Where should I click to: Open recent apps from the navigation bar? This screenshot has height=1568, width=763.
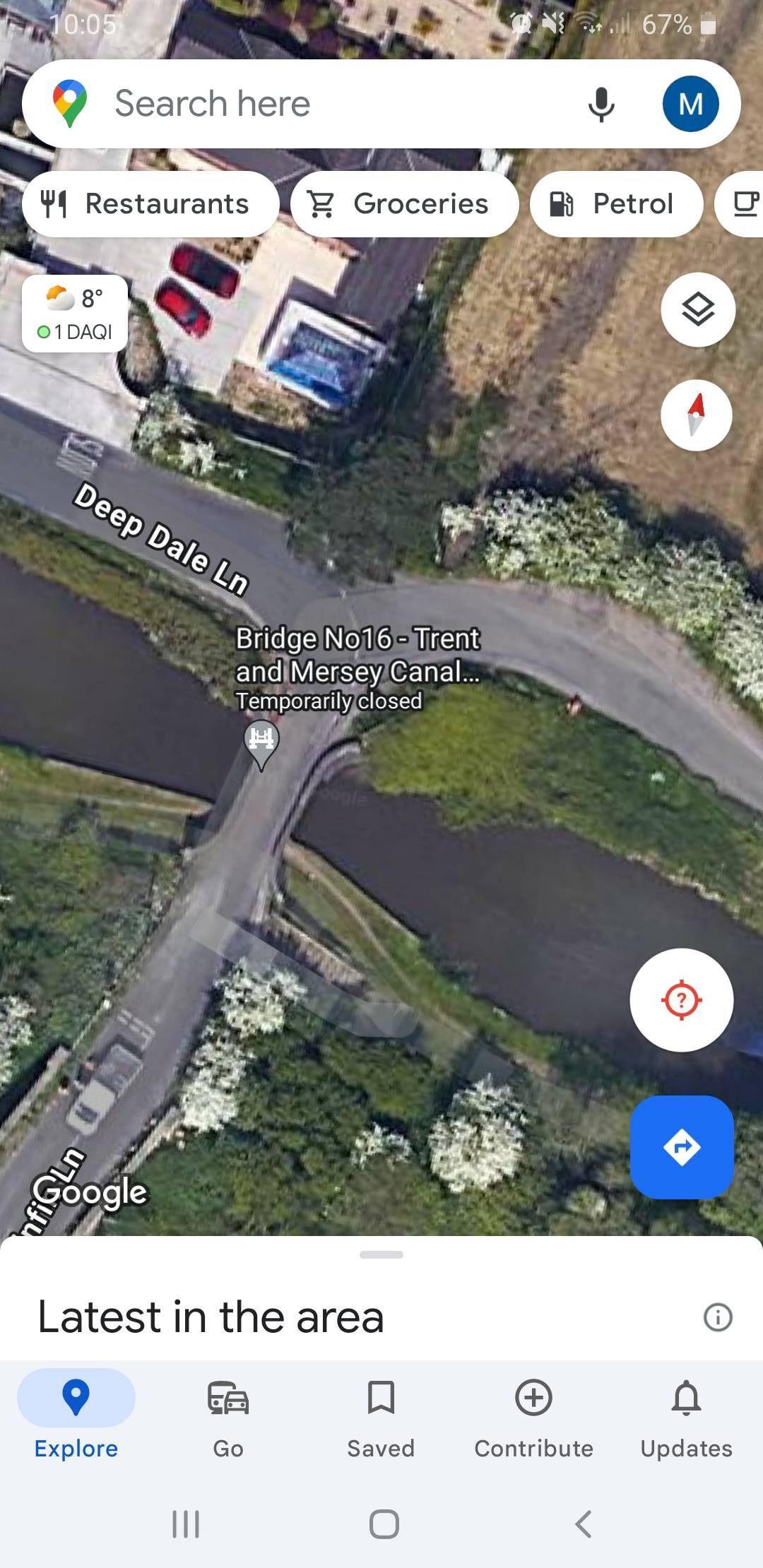[186, 1524]
